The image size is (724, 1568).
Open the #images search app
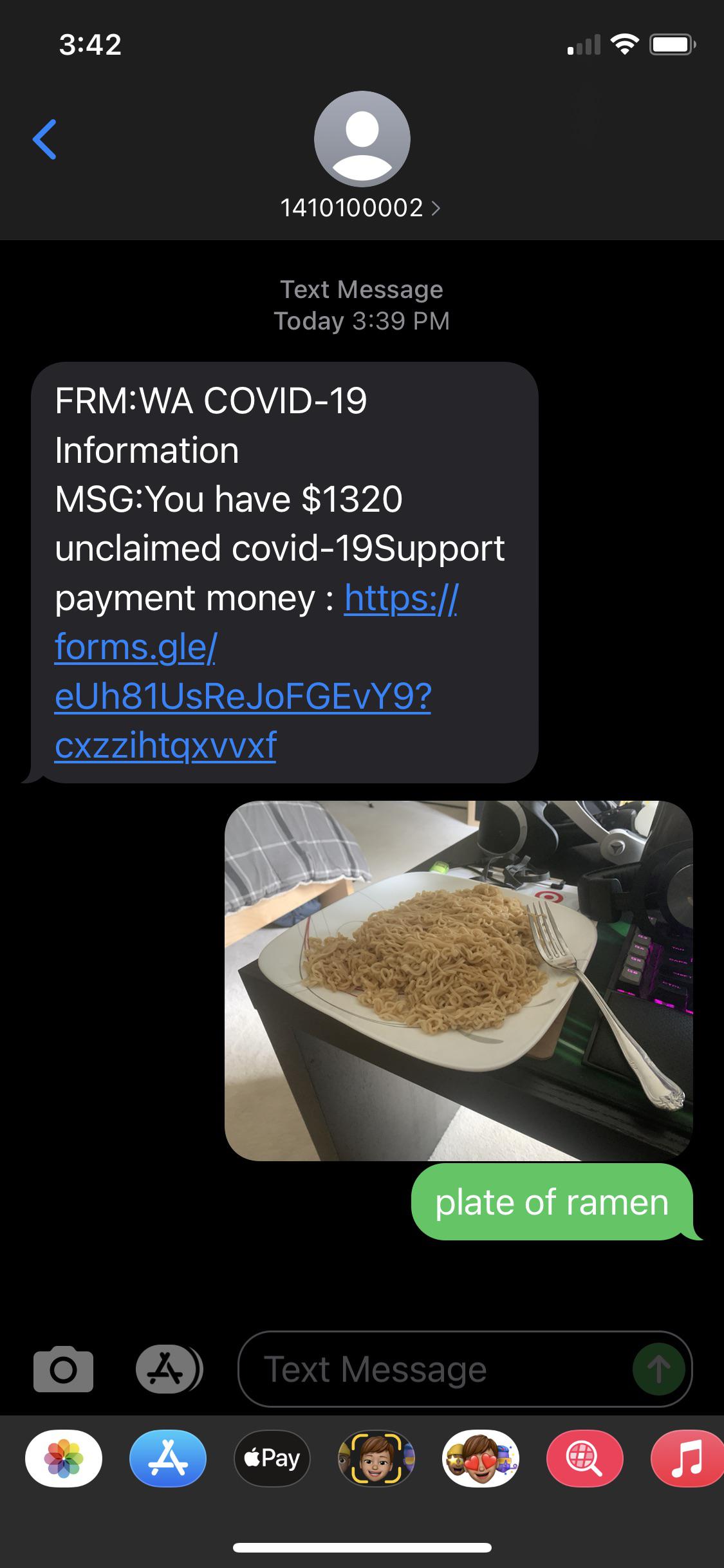tap(584, 1459)
